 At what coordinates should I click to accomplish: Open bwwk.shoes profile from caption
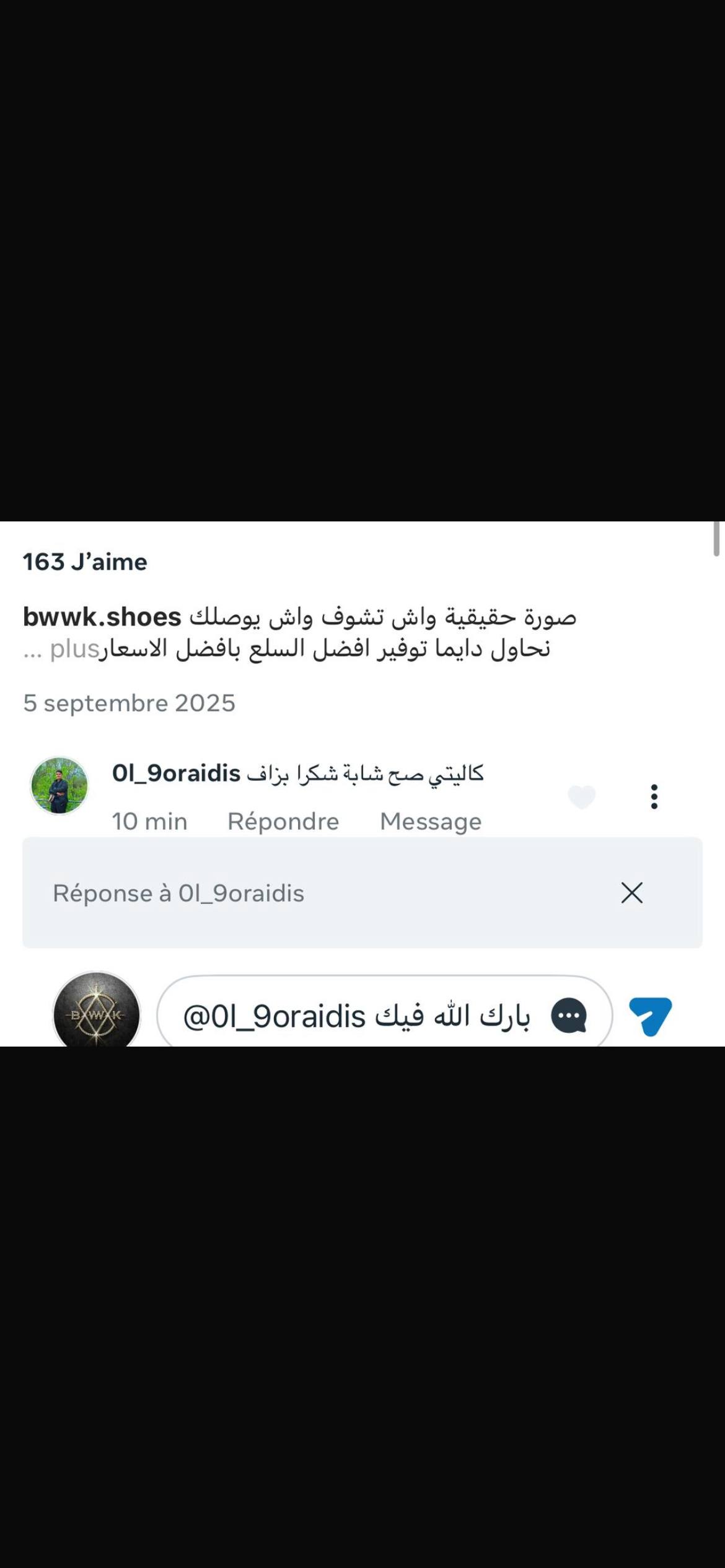point(102,617)
